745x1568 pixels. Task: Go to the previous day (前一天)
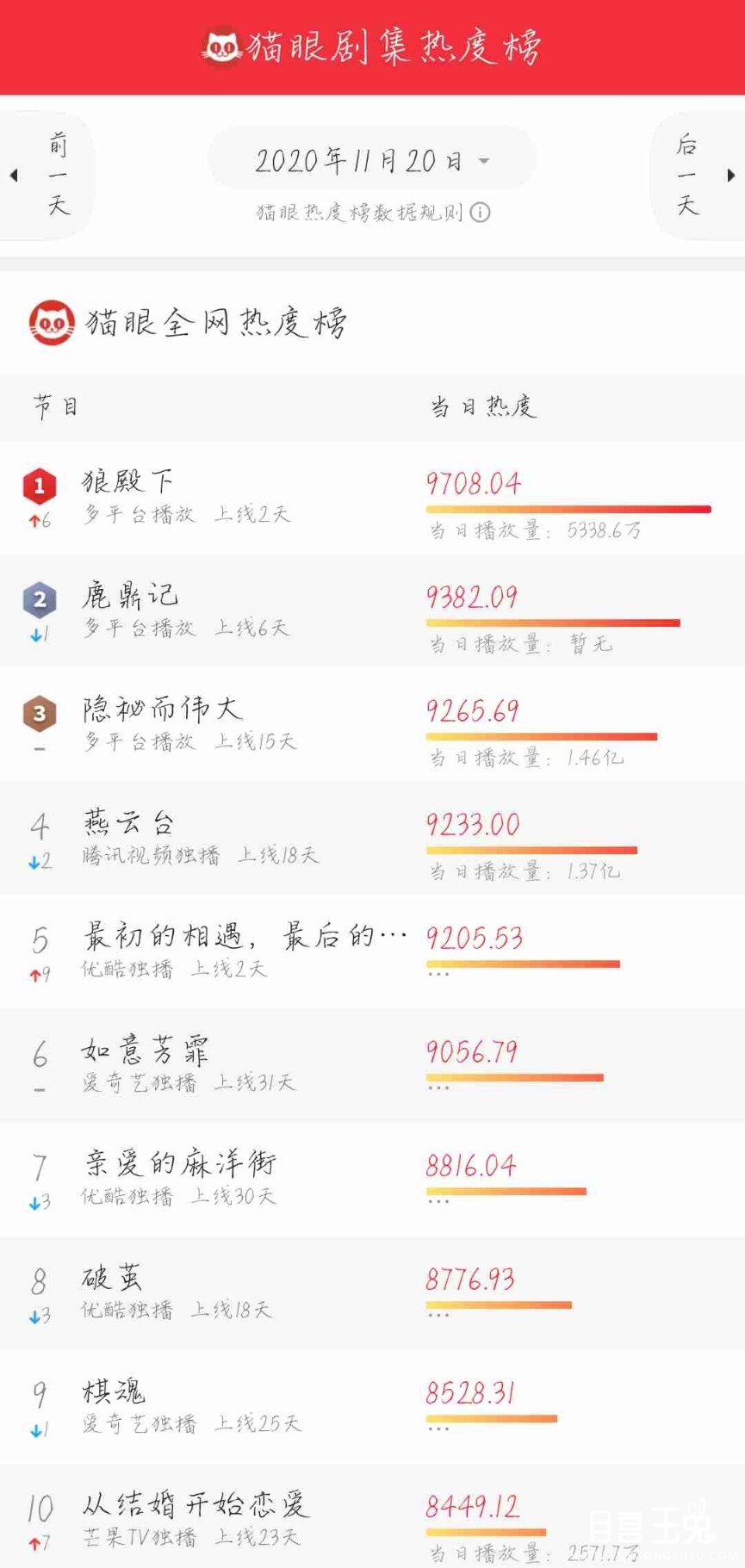click(46, 175)
